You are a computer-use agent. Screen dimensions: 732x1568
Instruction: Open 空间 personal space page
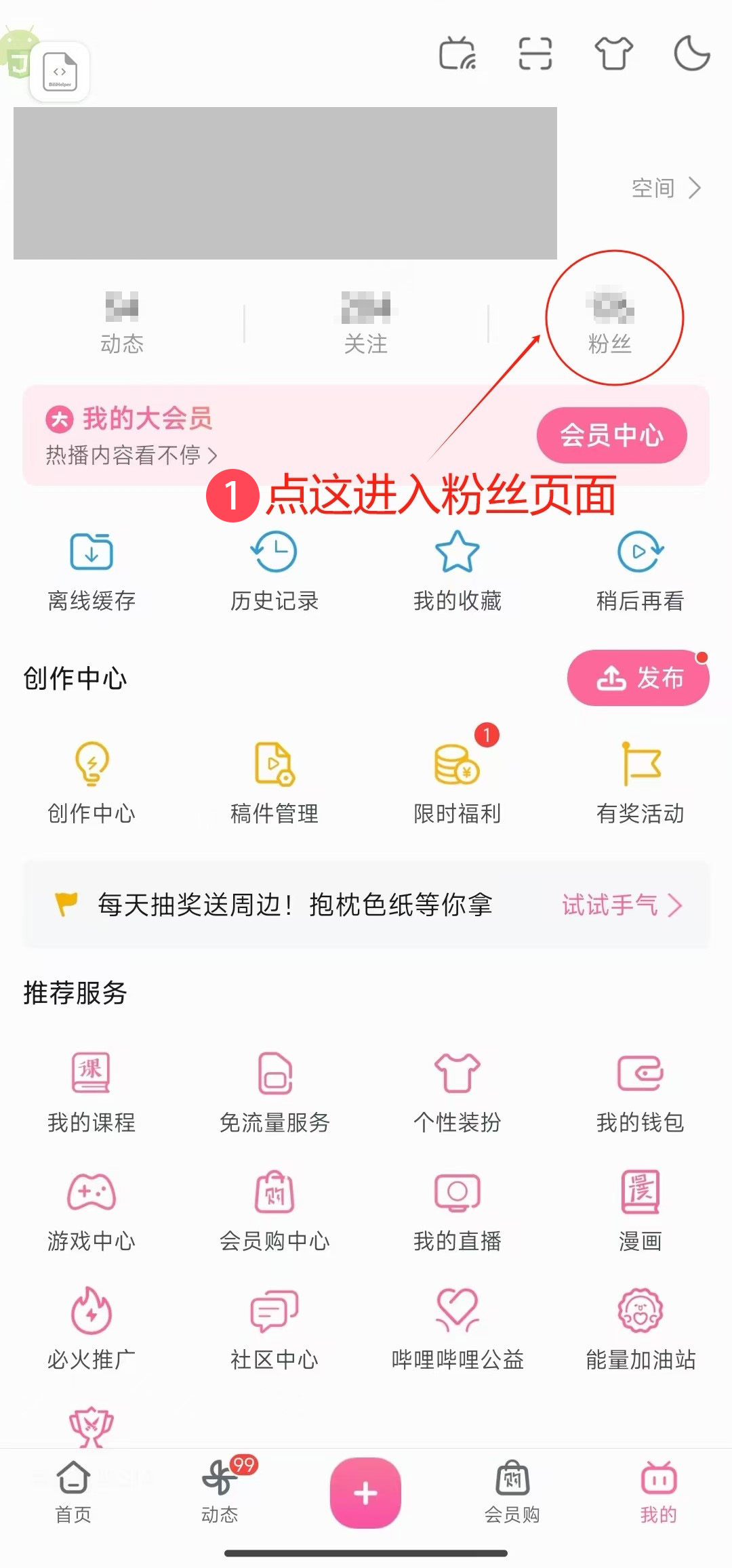point(666,188)
